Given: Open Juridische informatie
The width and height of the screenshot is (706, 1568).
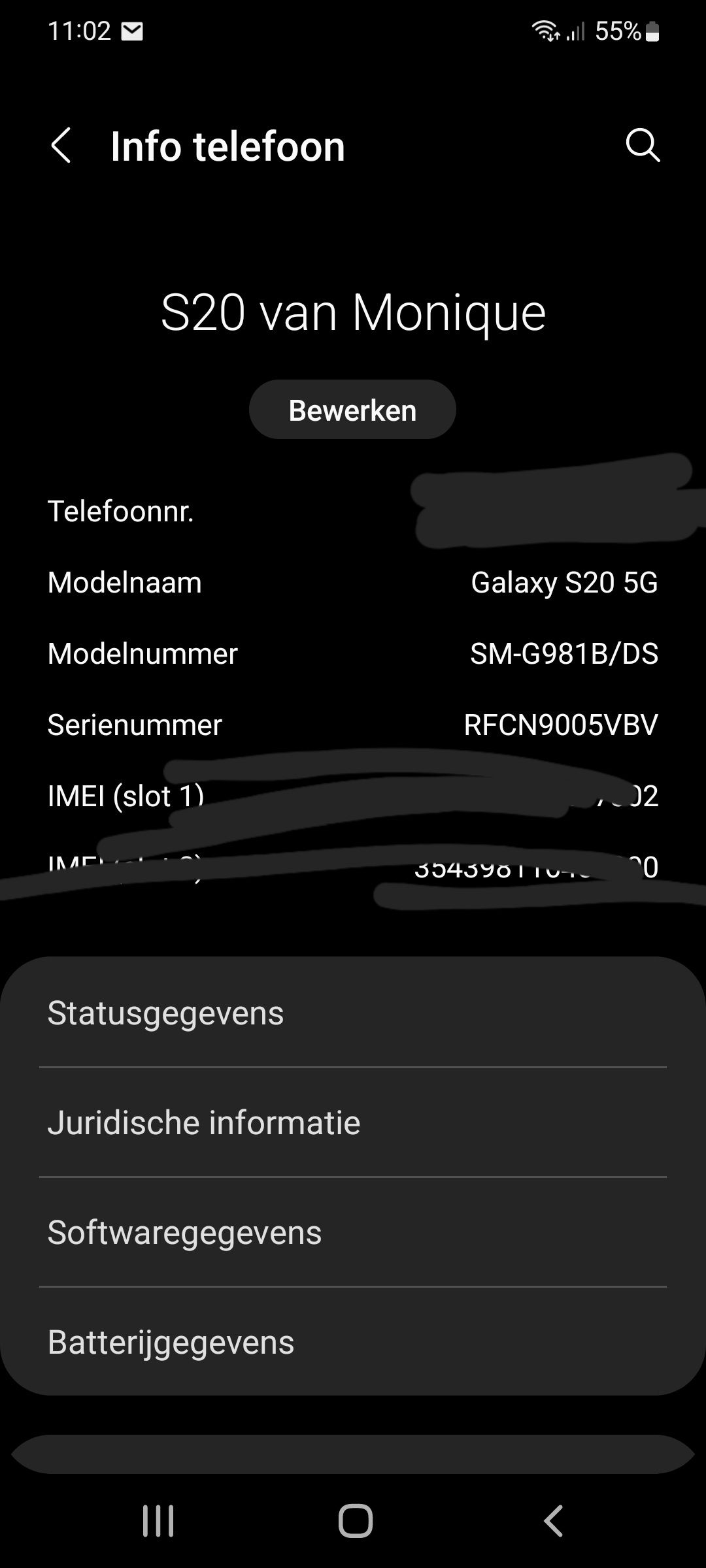Looking at the screenshot, I should (203, 1122).
